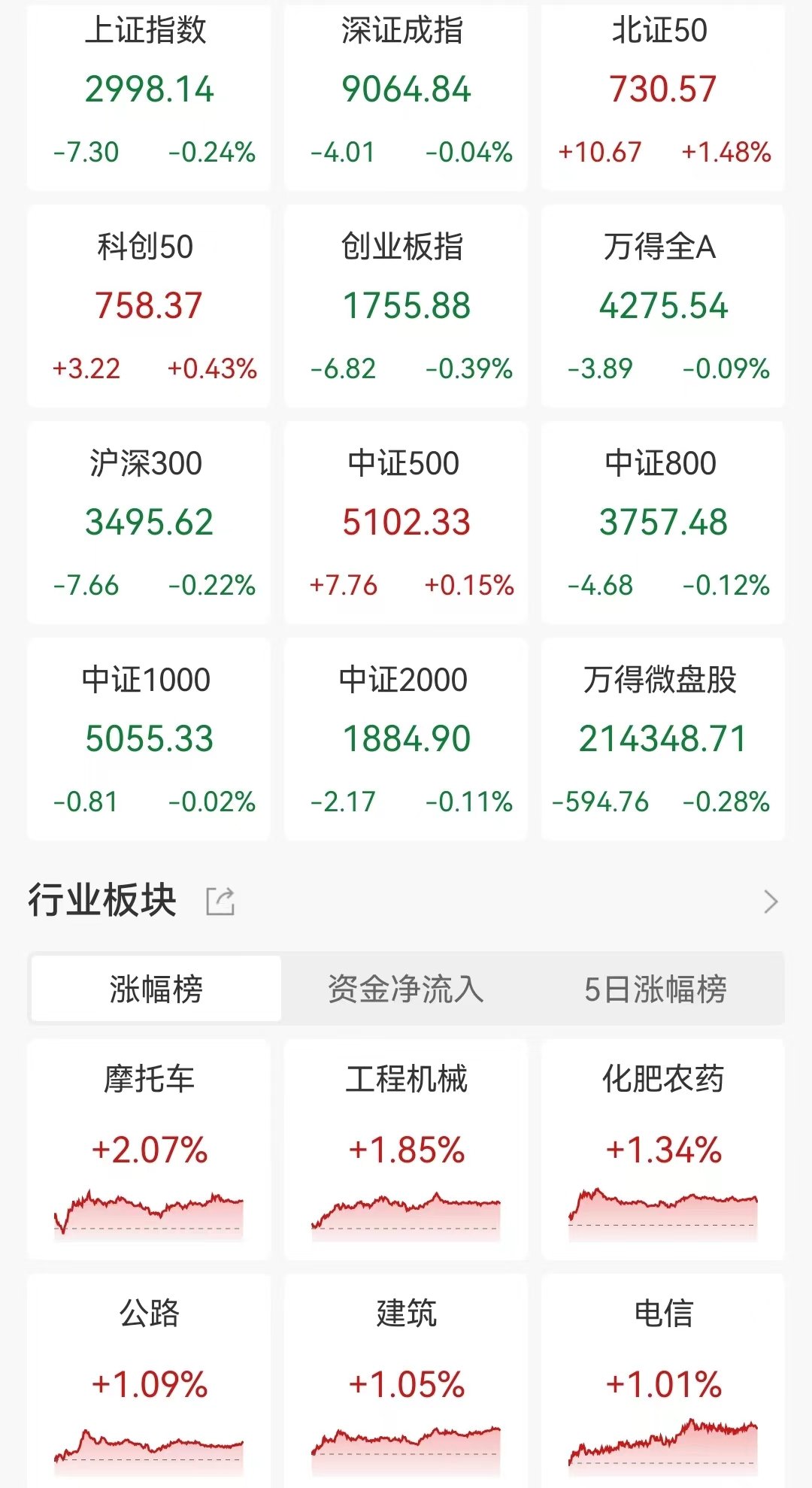Open the 电信 sector card
This screenshot has height=1488, width=812.
(x=662, y=1381)
